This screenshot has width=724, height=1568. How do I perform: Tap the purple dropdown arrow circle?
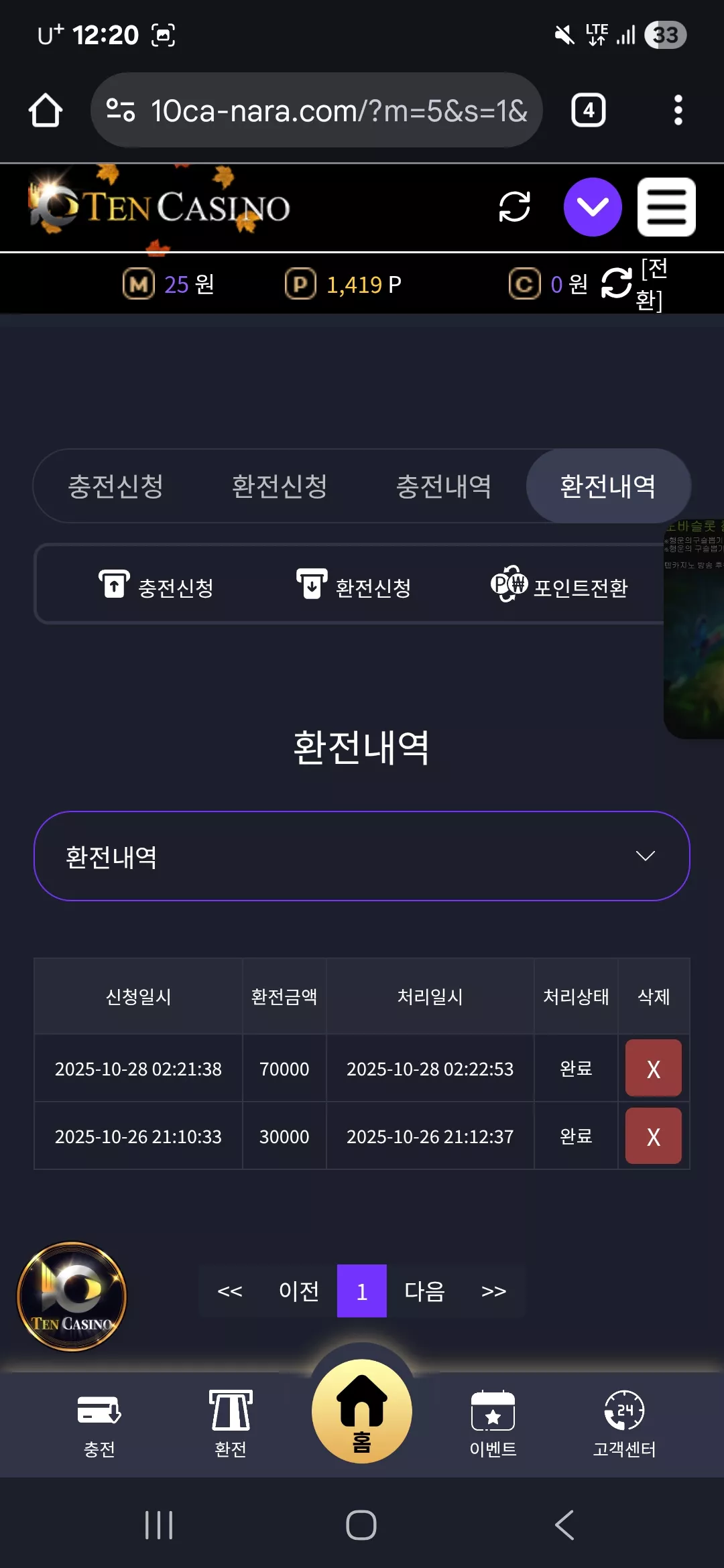point(593,207)
